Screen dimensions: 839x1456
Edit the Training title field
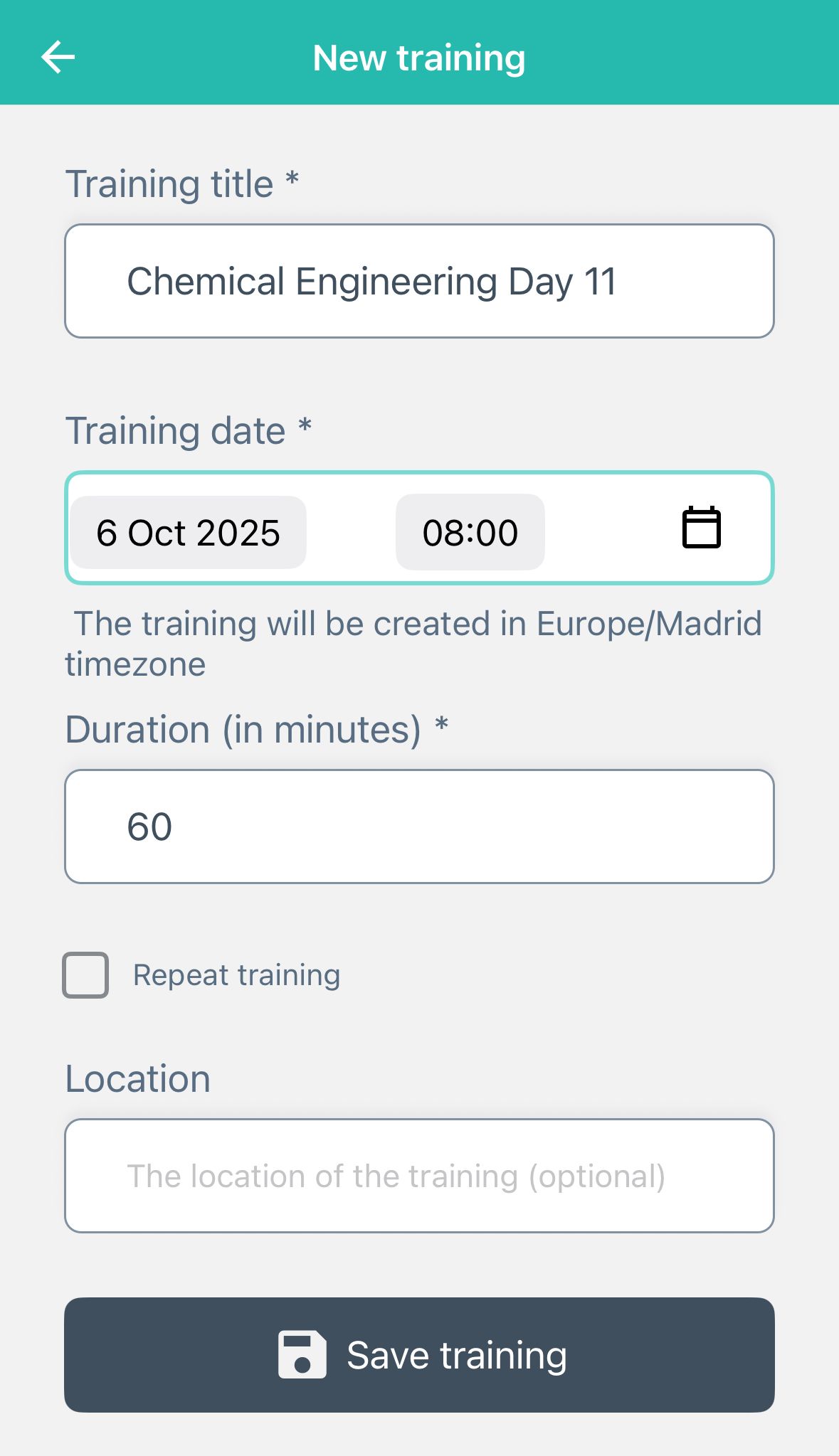coord(418,281)
